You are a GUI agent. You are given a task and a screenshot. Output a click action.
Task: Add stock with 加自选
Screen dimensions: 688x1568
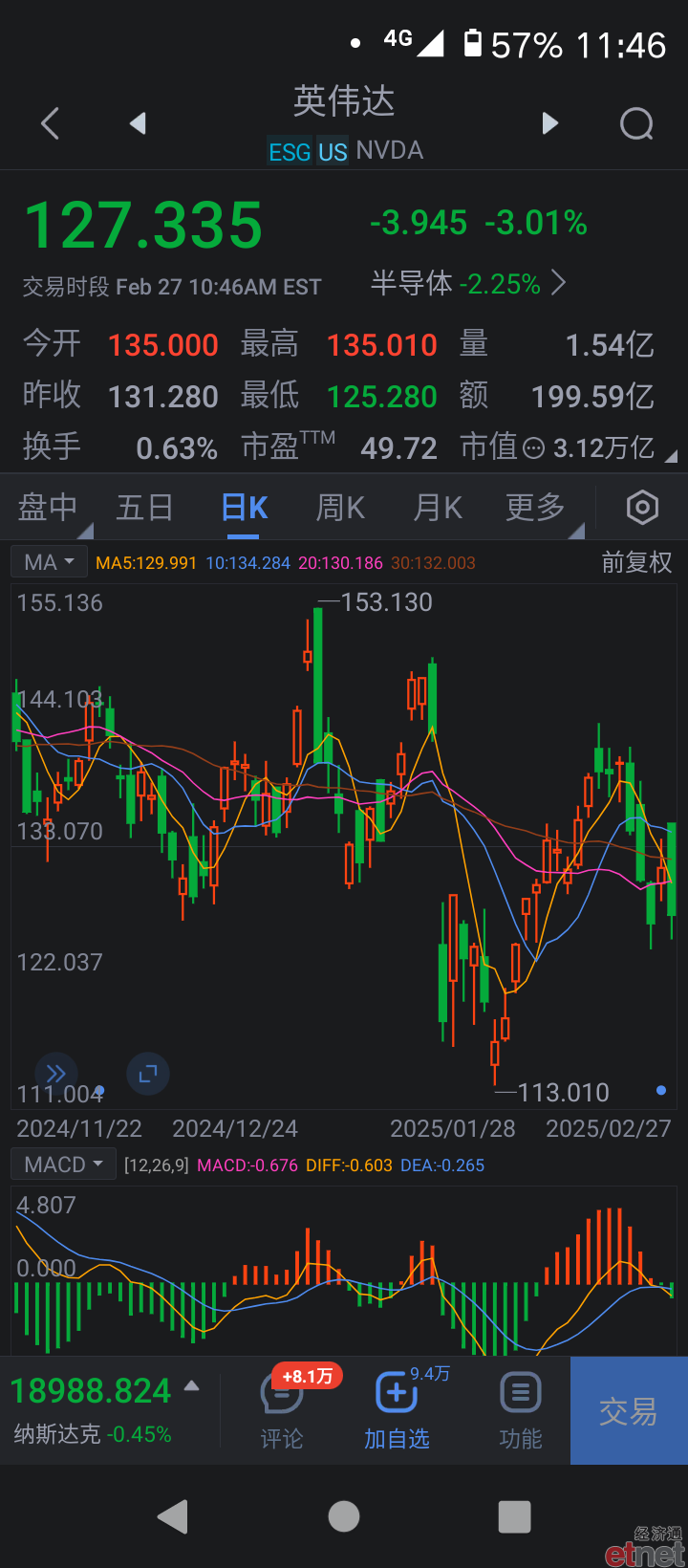point(397,1412)
